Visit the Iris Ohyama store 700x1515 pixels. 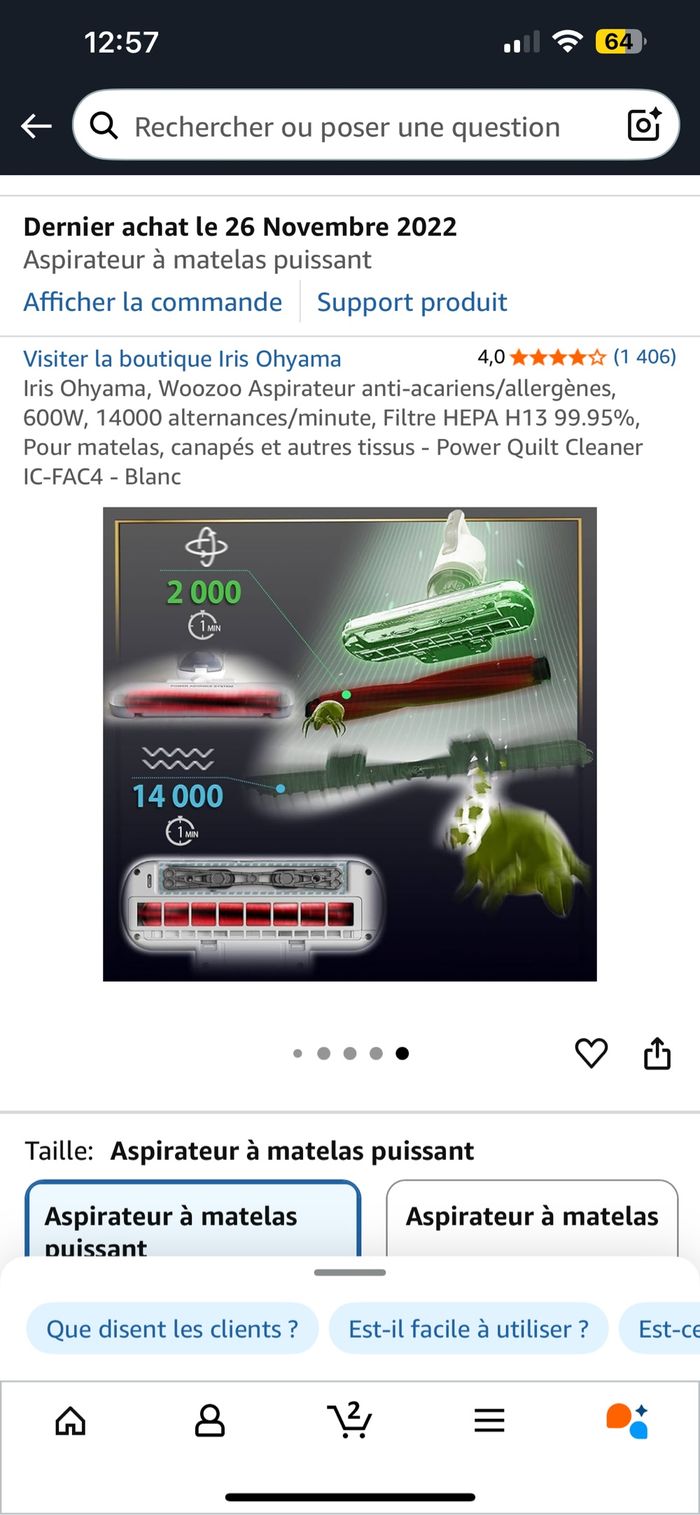coord(182,359)
